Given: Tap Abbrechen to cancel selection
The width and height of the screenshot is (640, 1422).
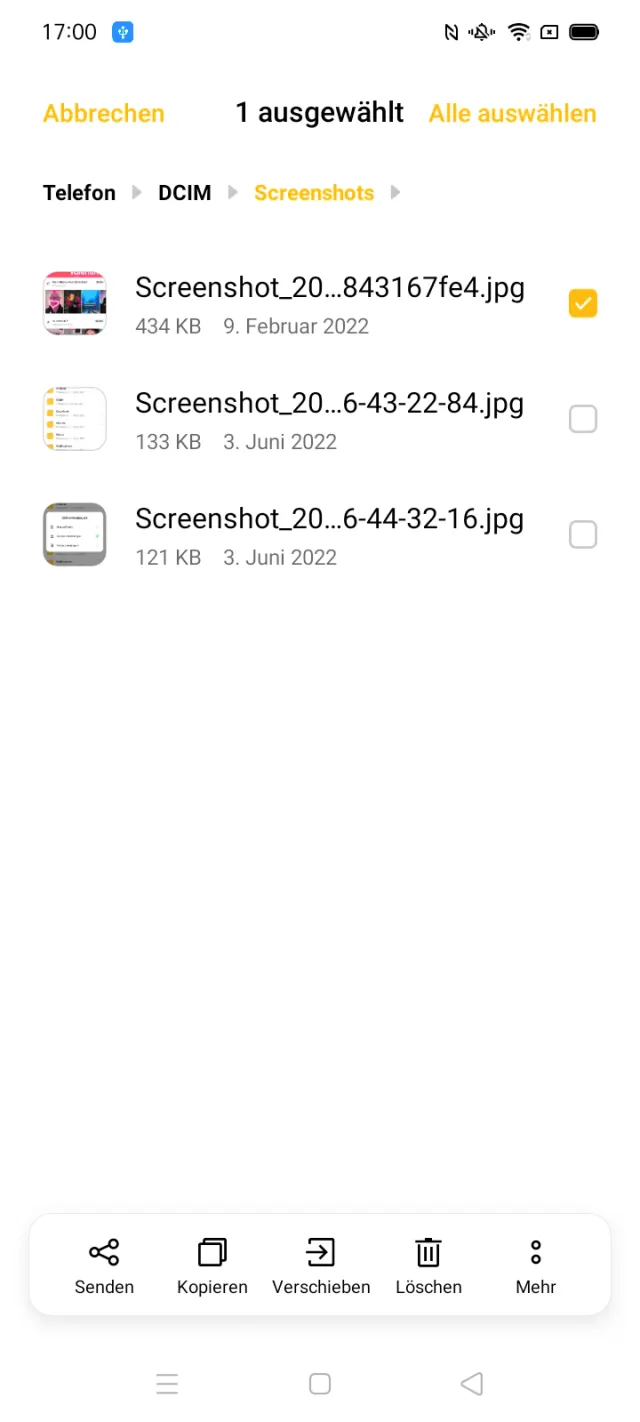Looking at the screenshot, I should 103,114.
